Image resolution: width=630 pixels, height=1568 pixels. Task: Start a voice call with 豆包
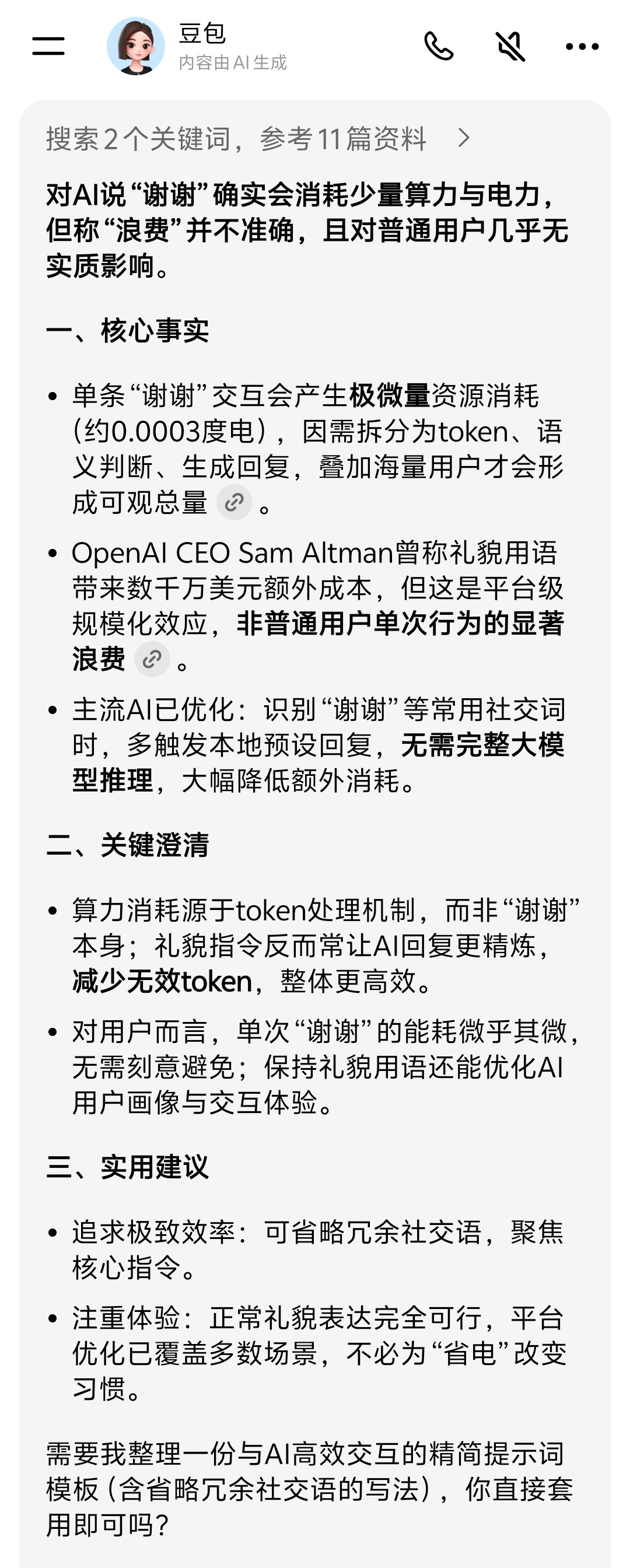point(438,46)
